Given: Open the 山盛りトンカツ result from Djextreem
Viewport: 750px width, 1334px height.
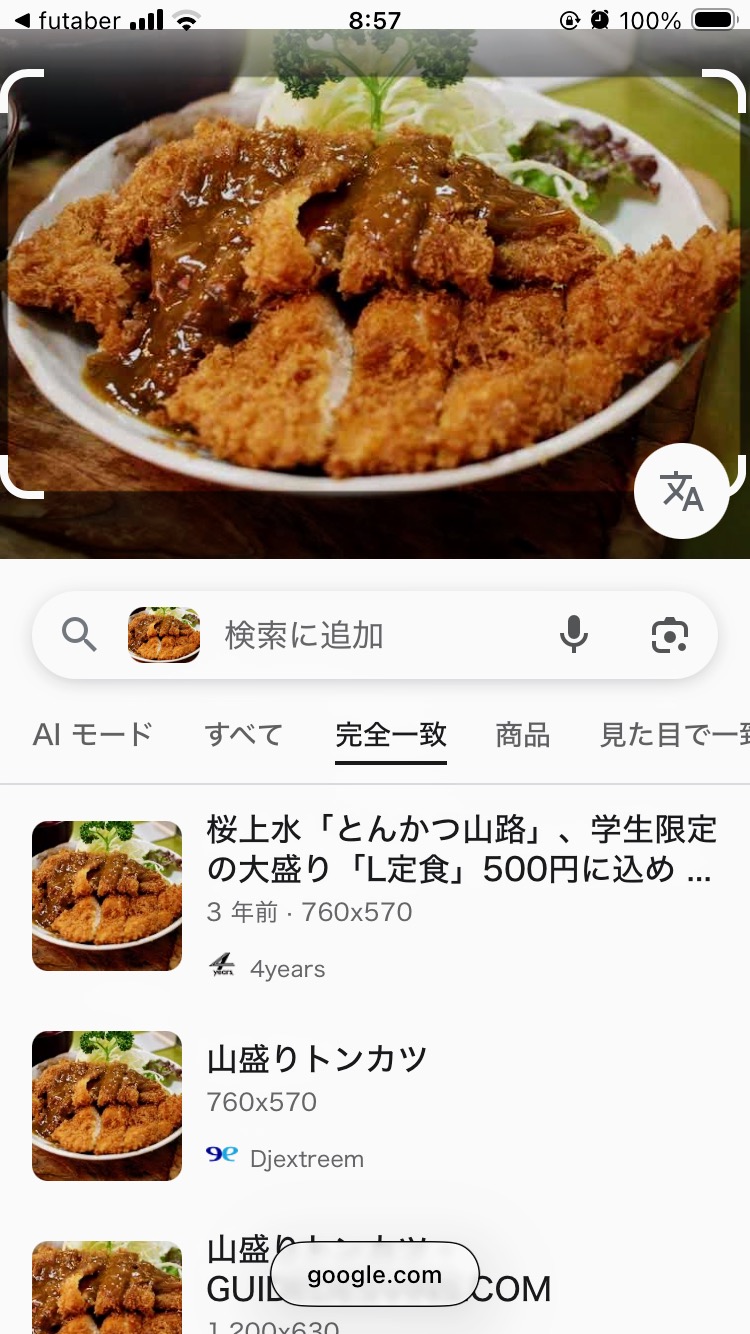Looking at the screenshot, I should pos(317,1059).
